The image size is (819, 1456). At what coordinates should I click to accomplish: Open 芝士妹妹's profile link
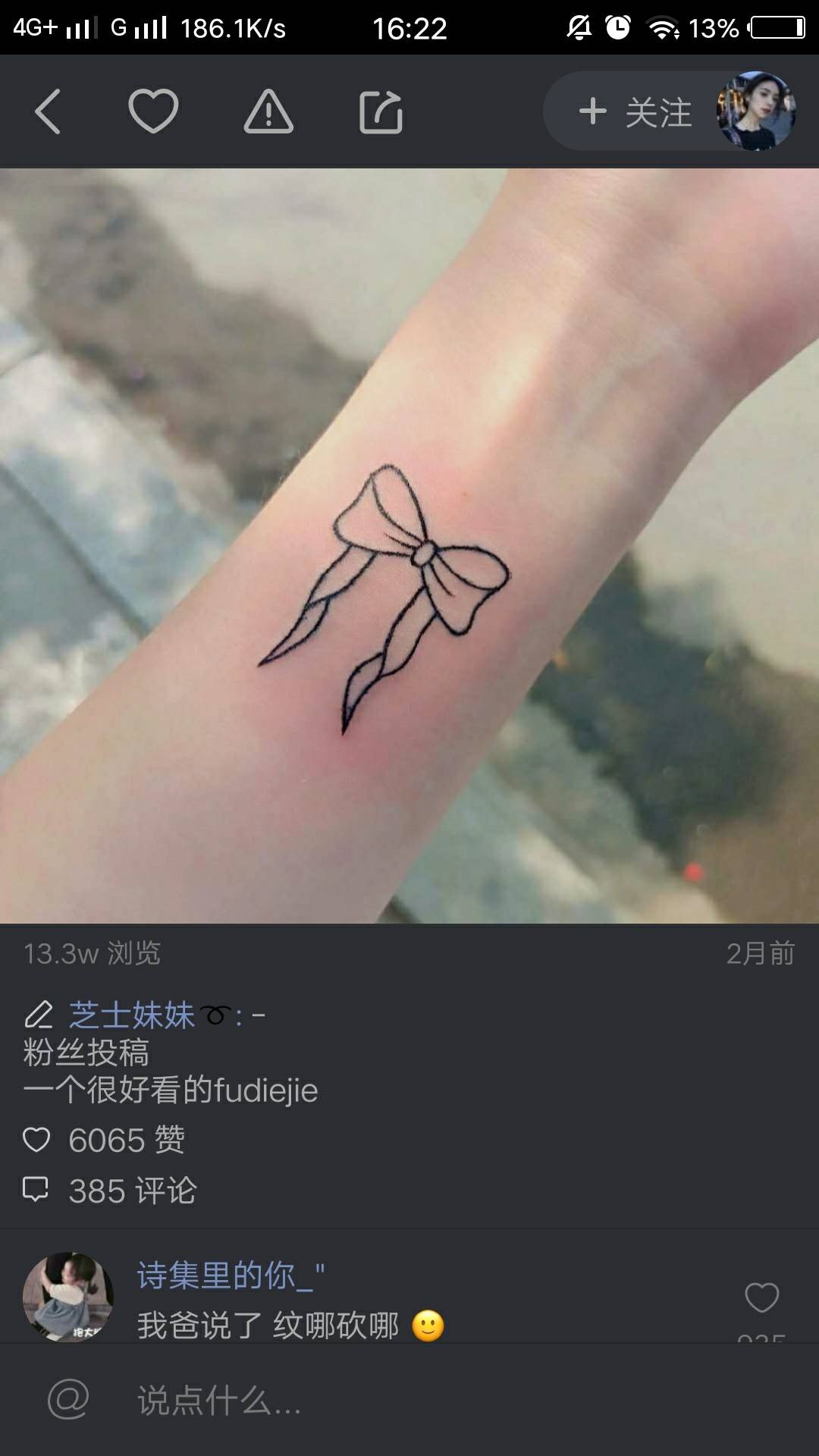click(x=132, y=1015)
